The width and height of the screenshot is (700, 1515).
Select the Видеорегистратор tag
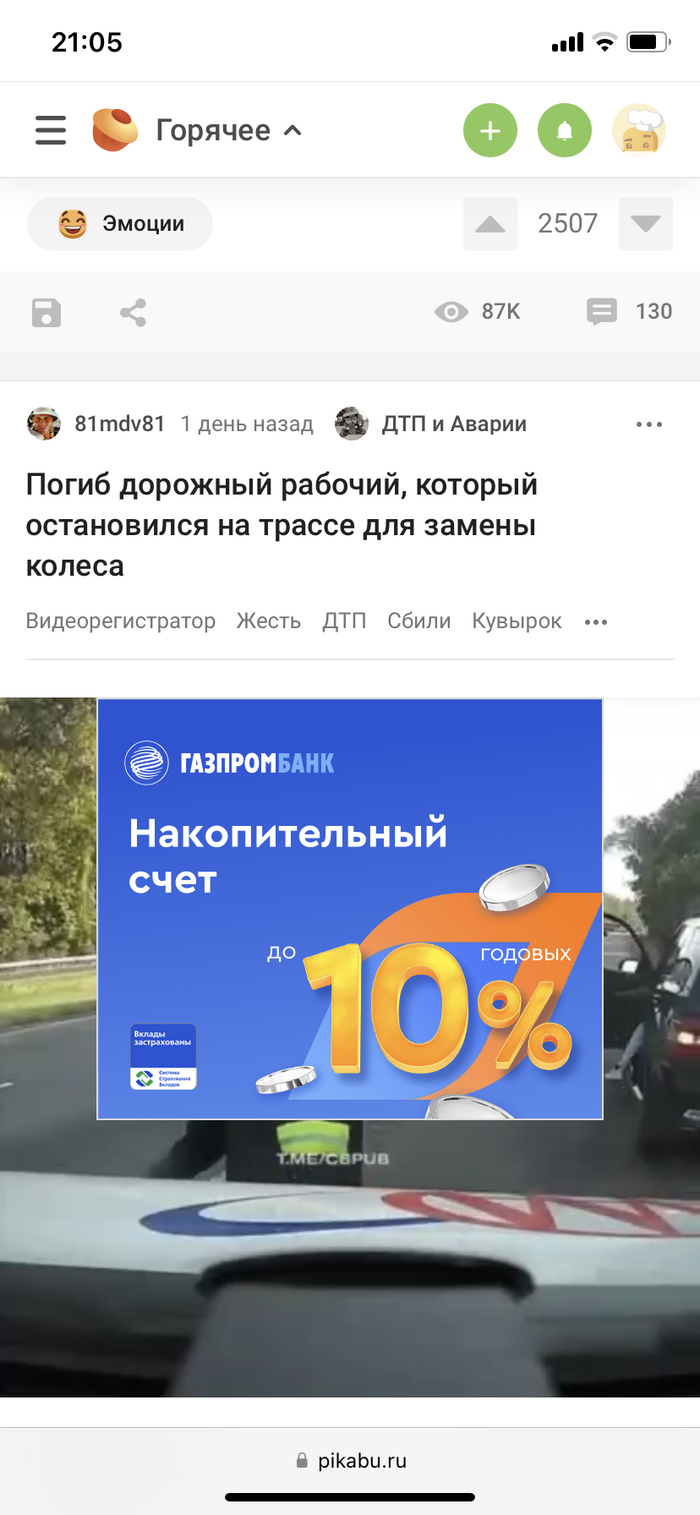pyautogui.click(x=120, y=621)
